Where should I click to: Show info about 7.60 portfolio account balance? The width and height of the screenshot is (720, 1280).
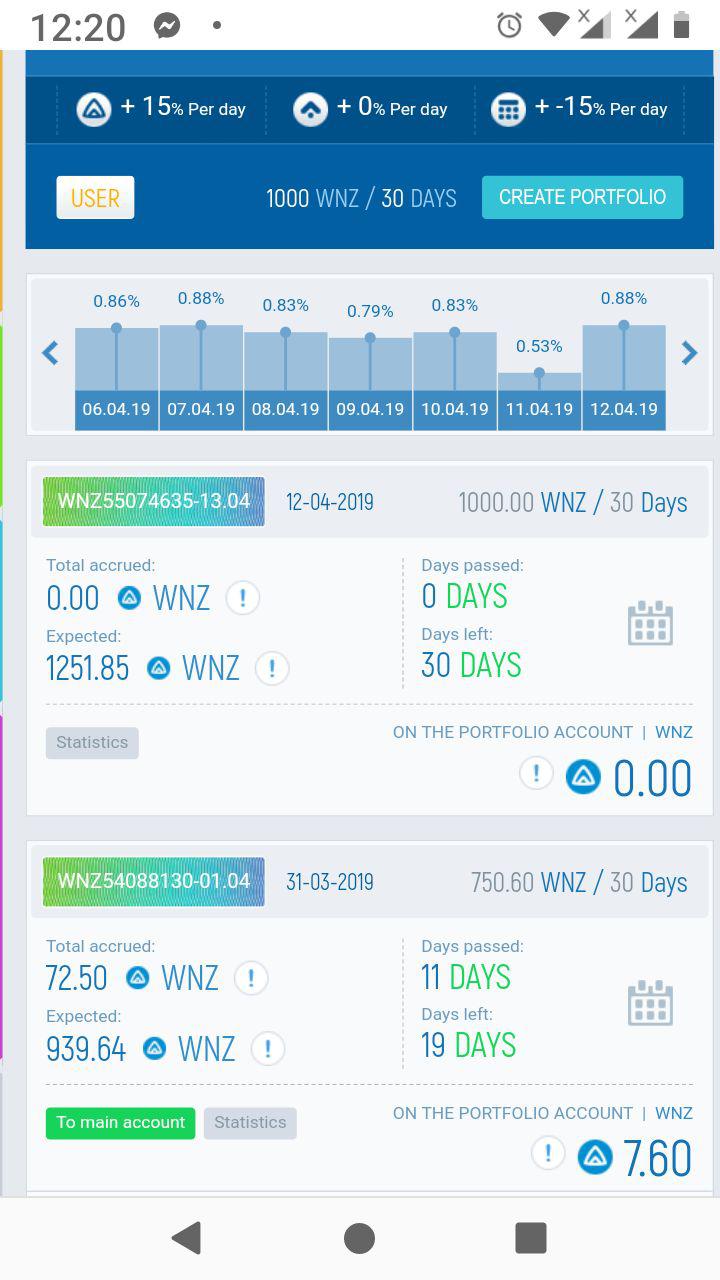[x=548, y=1153]
